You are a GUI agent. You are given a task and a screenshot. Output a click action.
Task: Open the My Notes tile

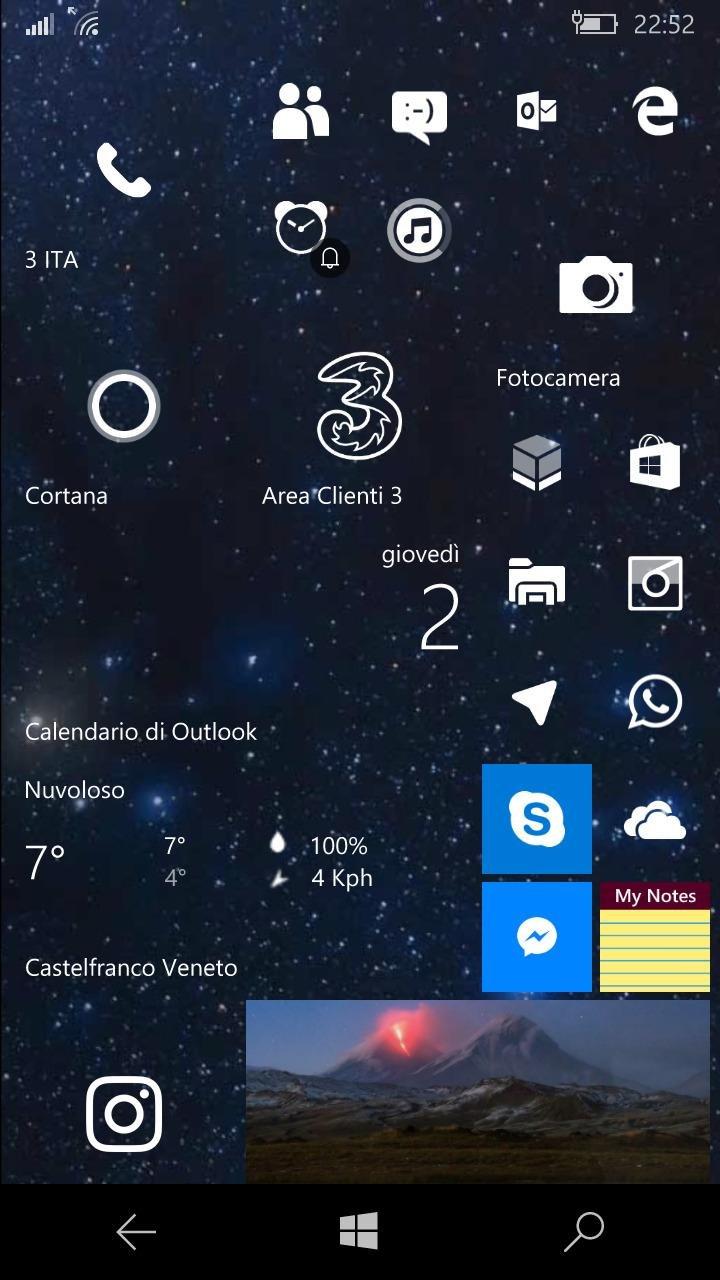655,937
